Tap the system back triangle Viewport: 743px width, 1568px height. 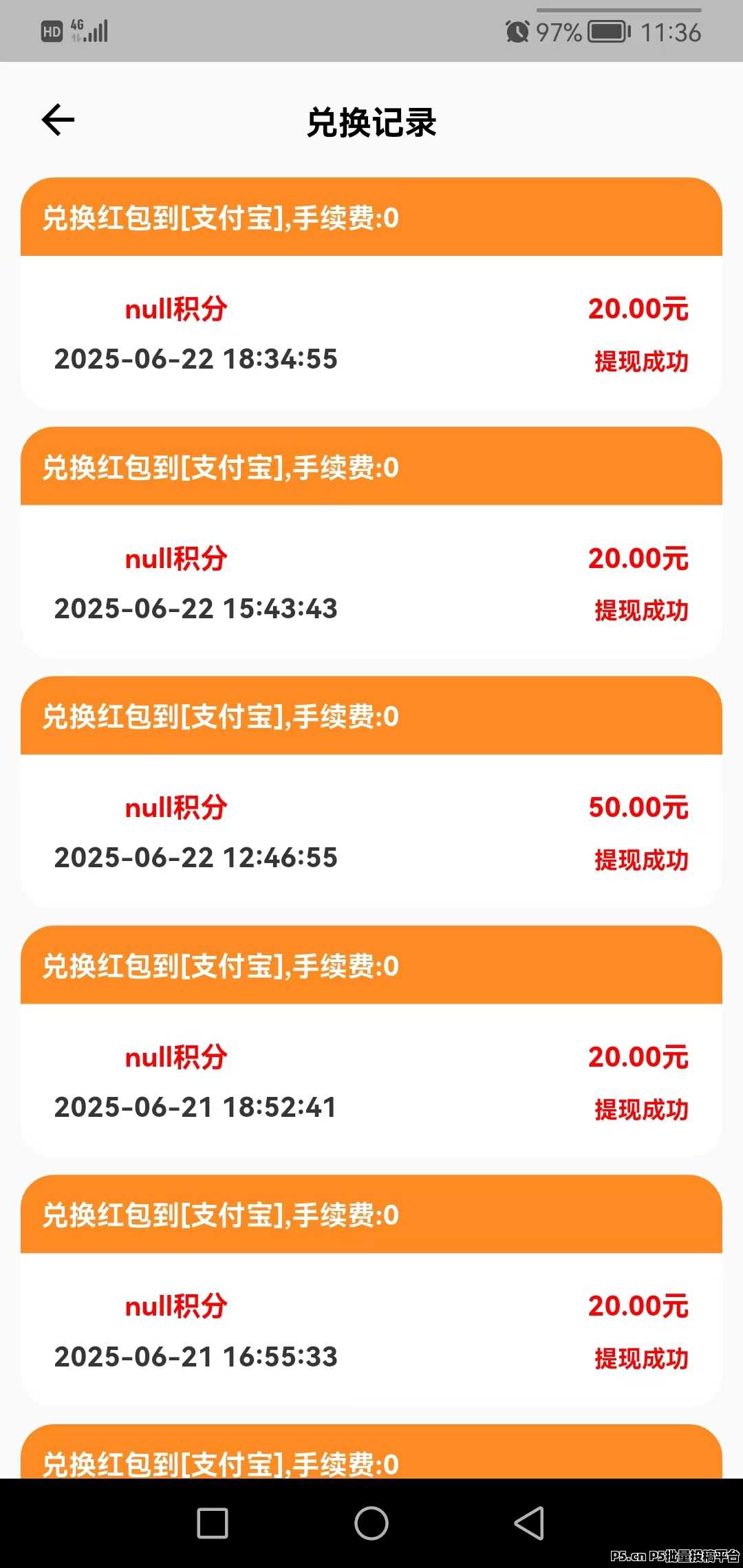(530, 1523)
